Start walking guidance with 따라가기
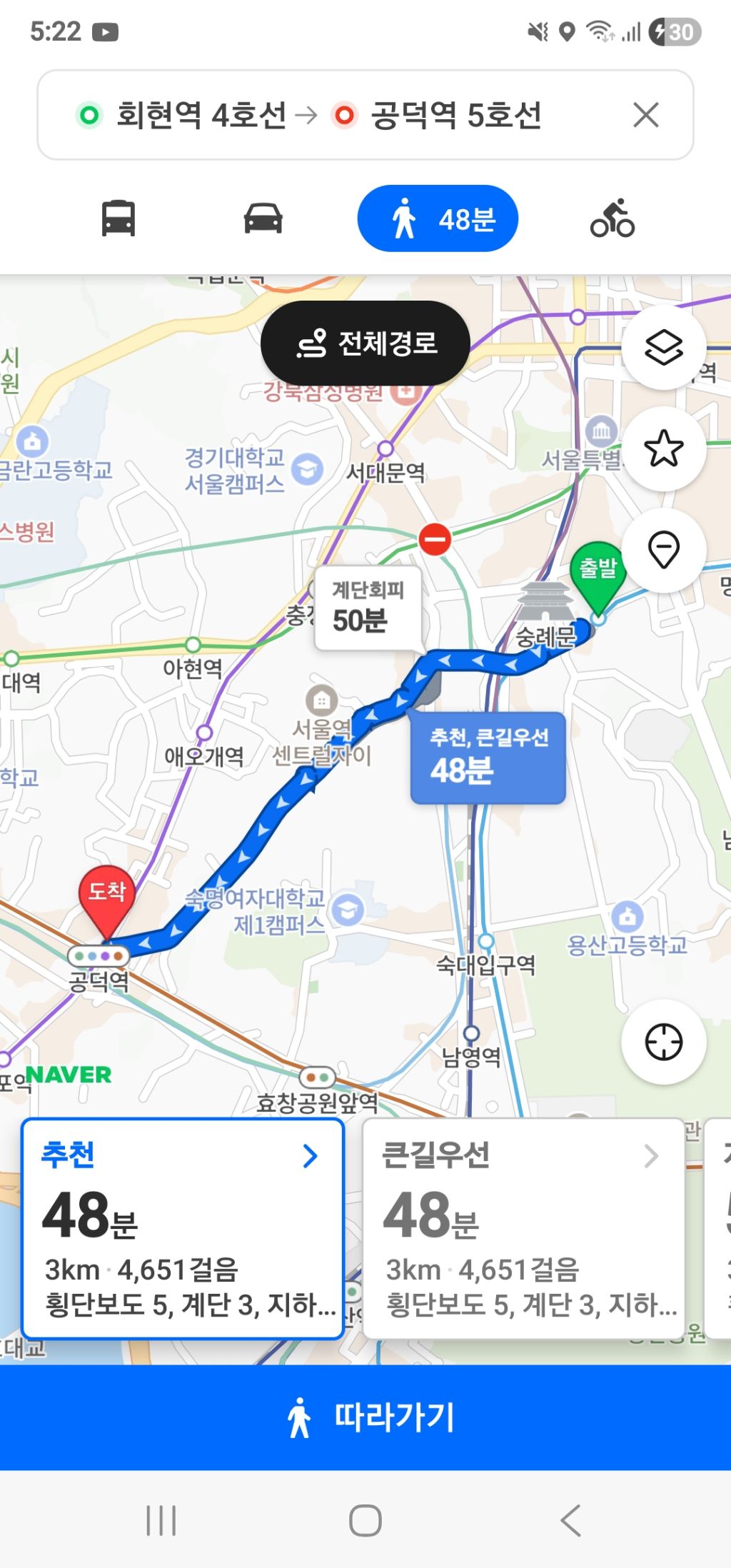This screenshot has height=1568, width=731. [x=365, y=1417]
